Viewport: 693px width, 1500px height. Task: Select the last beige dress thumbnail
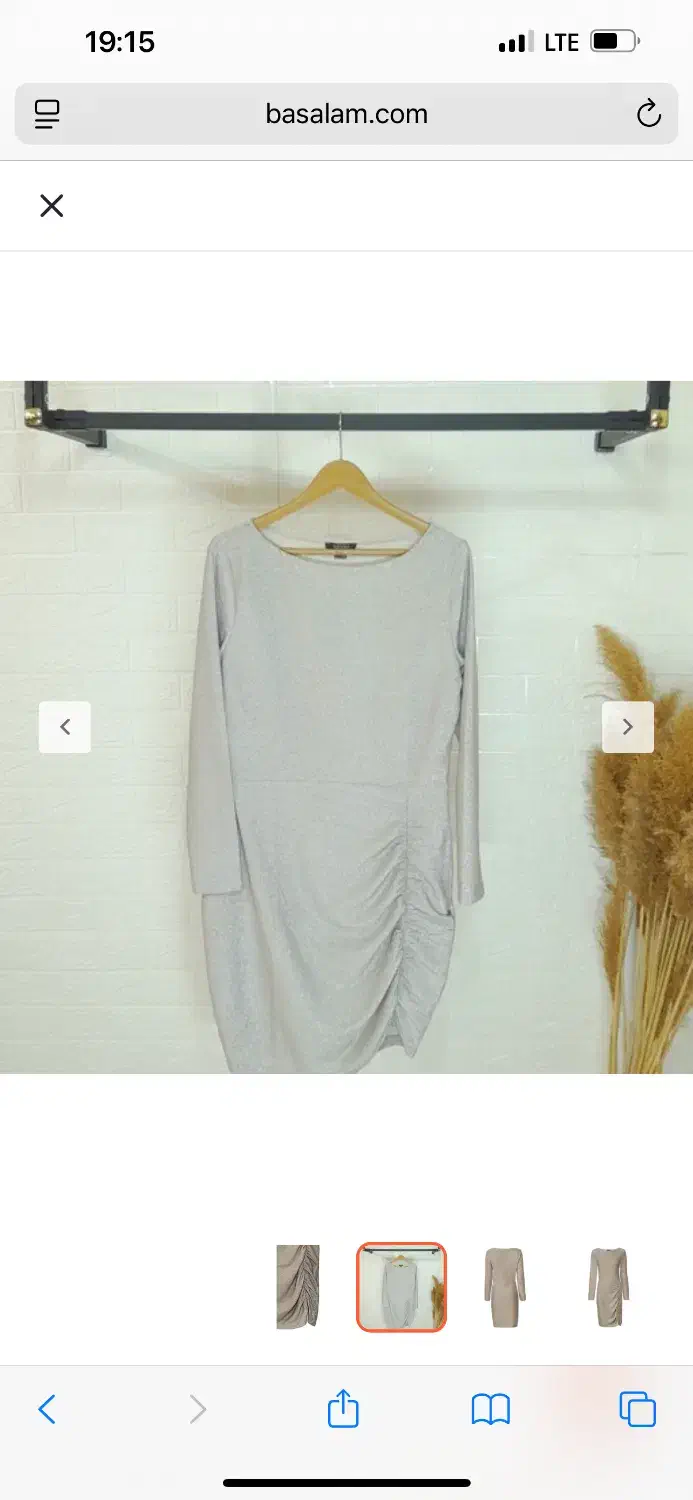(608, 1287)
